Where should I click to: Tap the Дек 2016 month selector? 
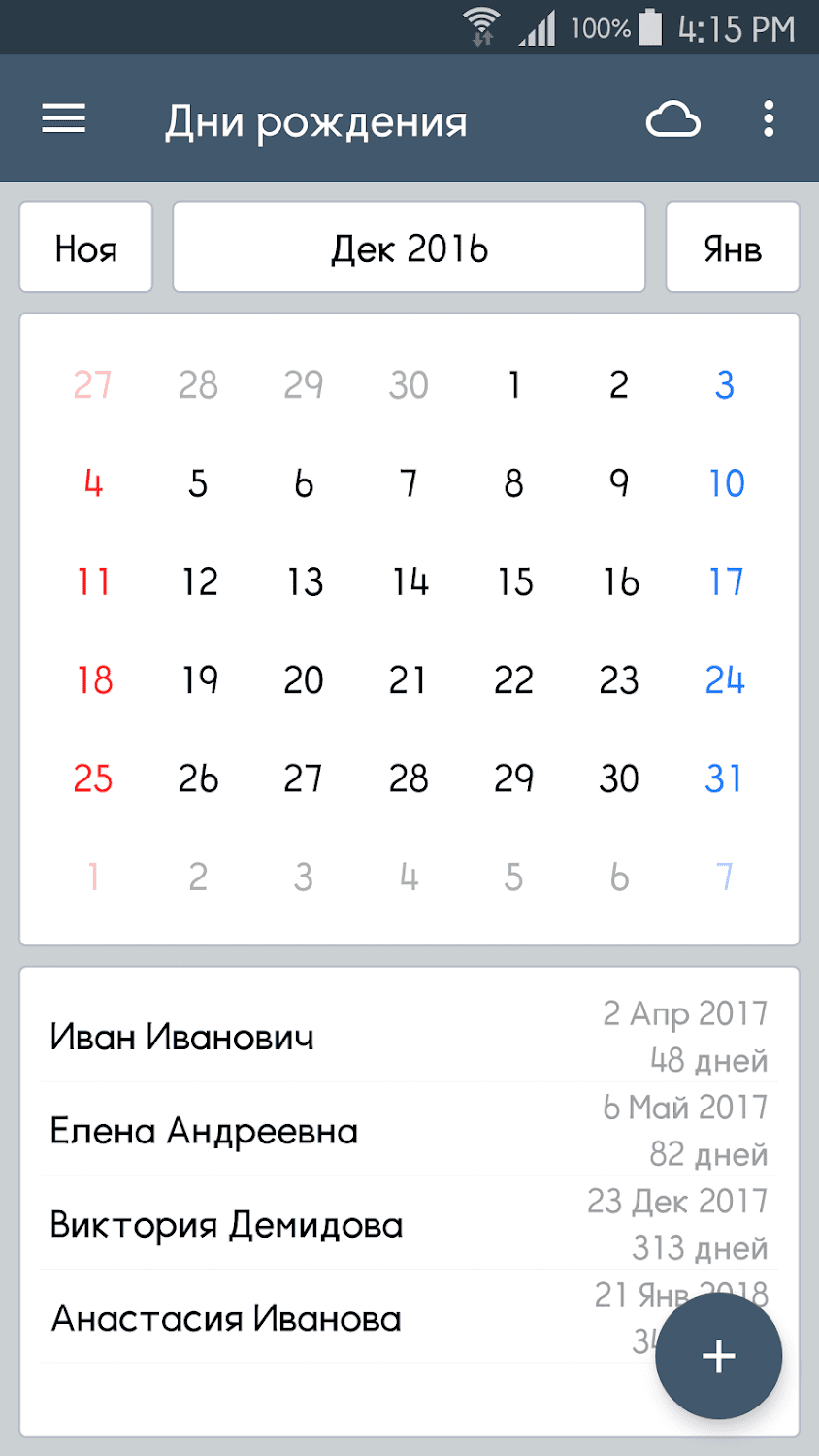[409, 248]
